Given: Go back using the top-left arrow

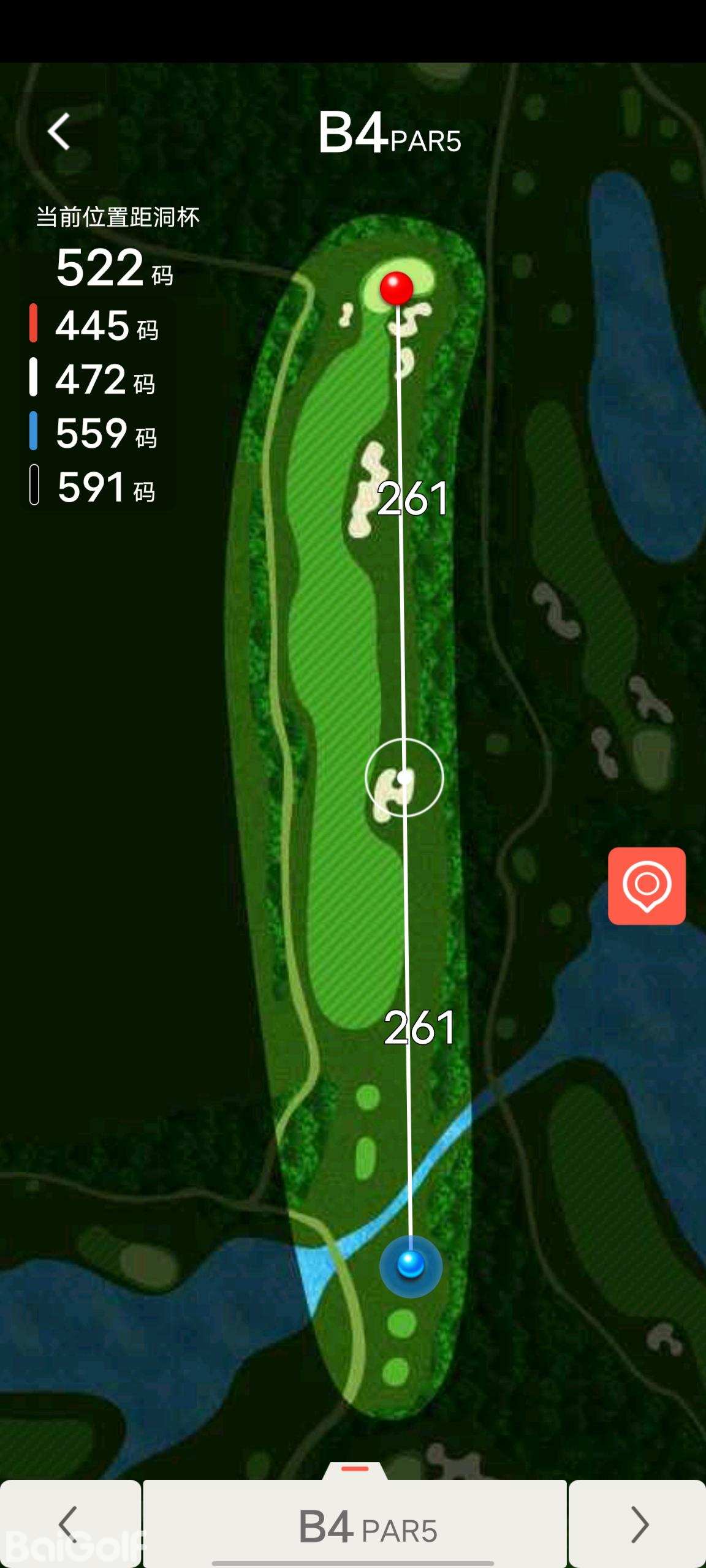Looking at the screenshot, I should 59,131.
